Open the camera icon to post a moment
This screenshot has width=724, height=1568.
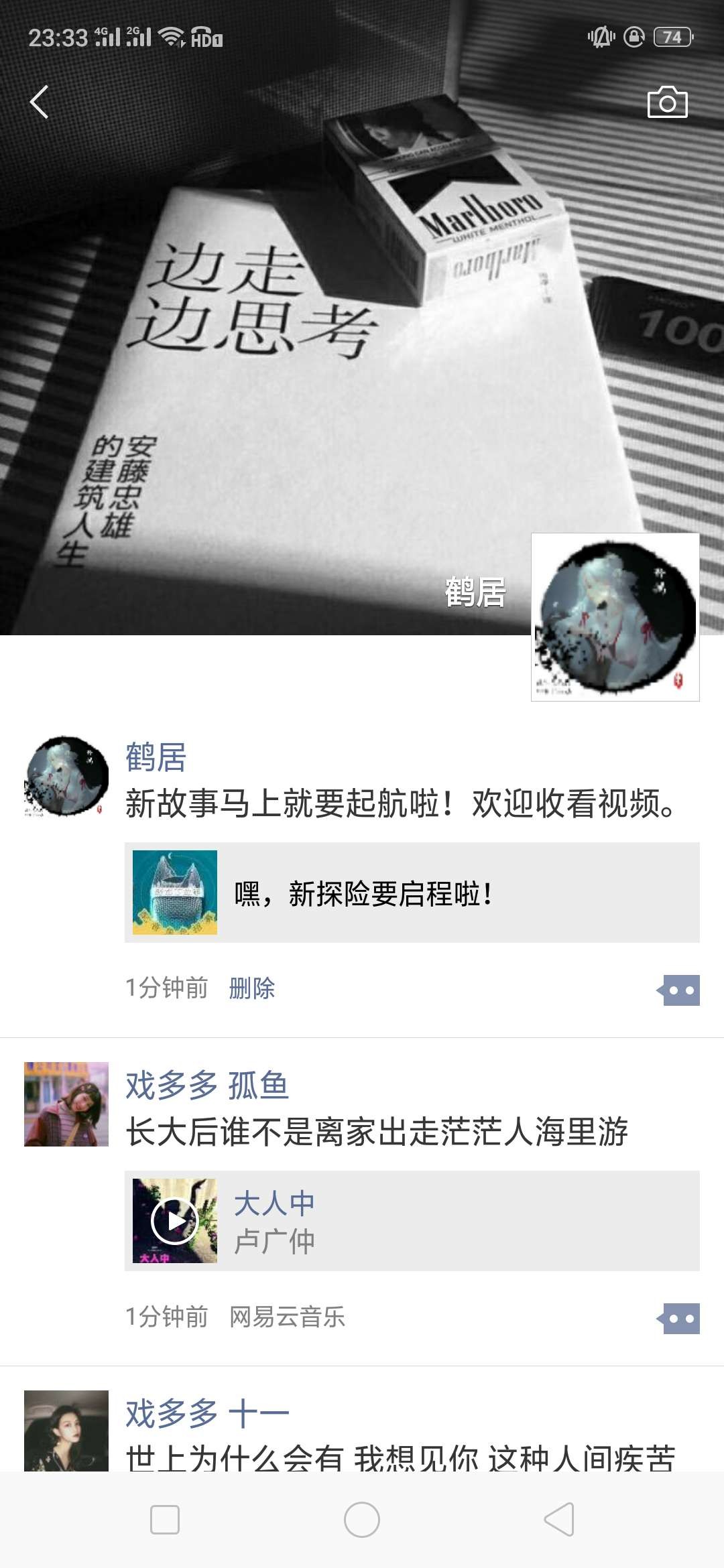click(x=667, y=103)
